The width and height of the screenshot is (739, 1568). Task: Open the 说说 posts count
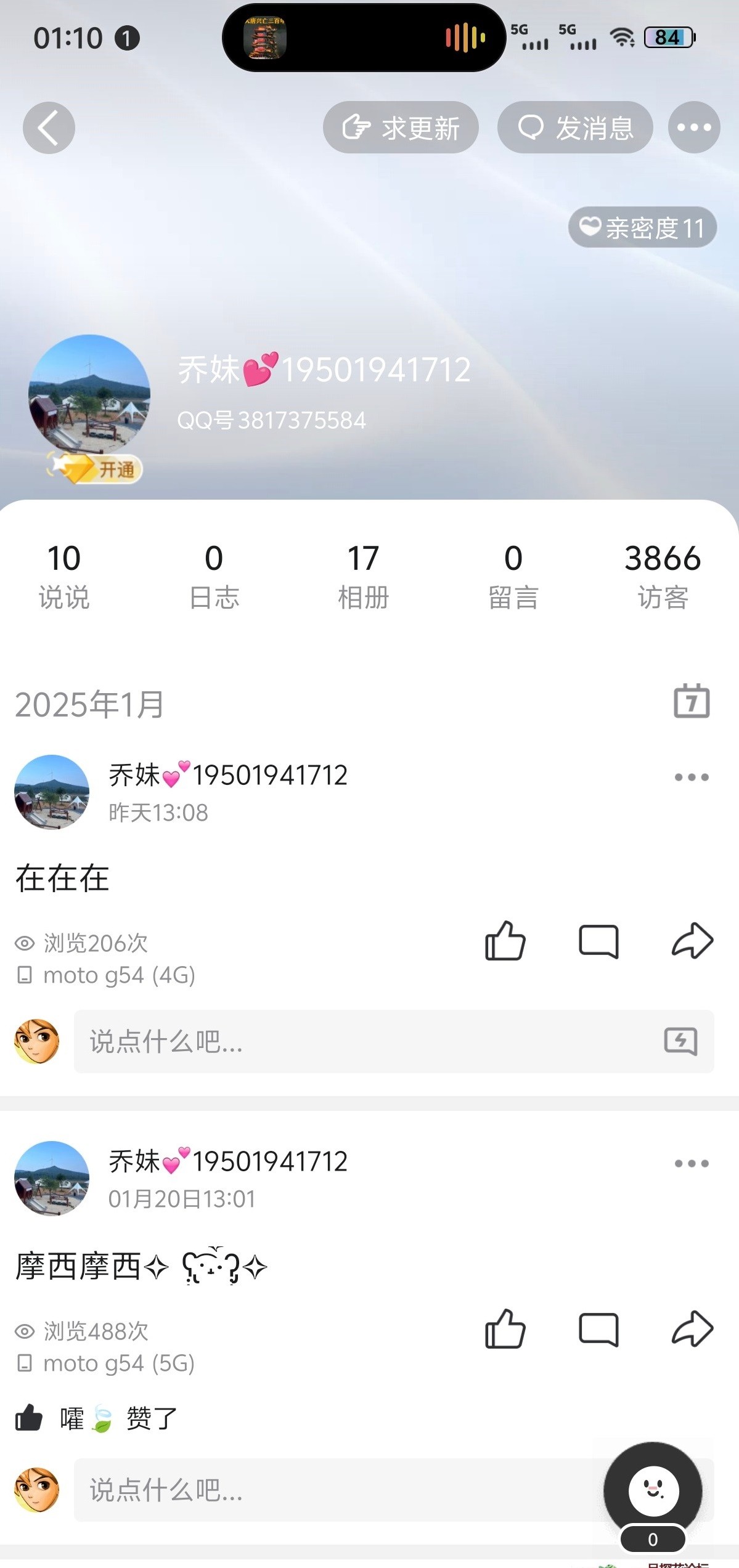tap(64, 576)
